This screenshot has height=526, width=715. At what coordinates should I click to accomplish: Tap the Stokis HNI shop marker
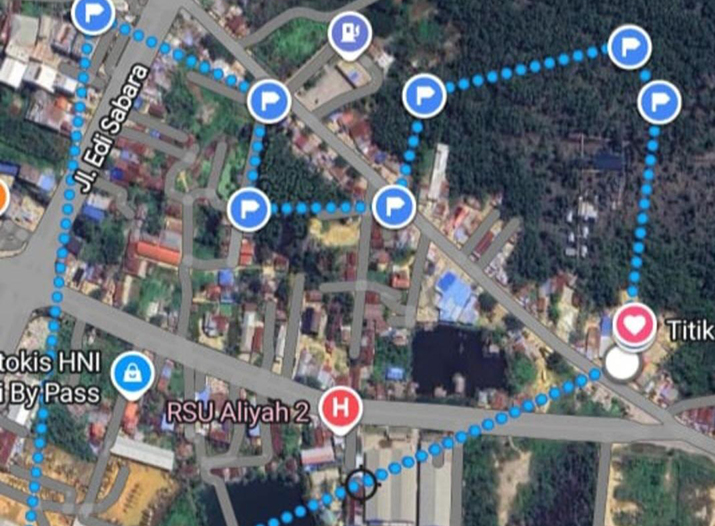click(x=130, y=373)
